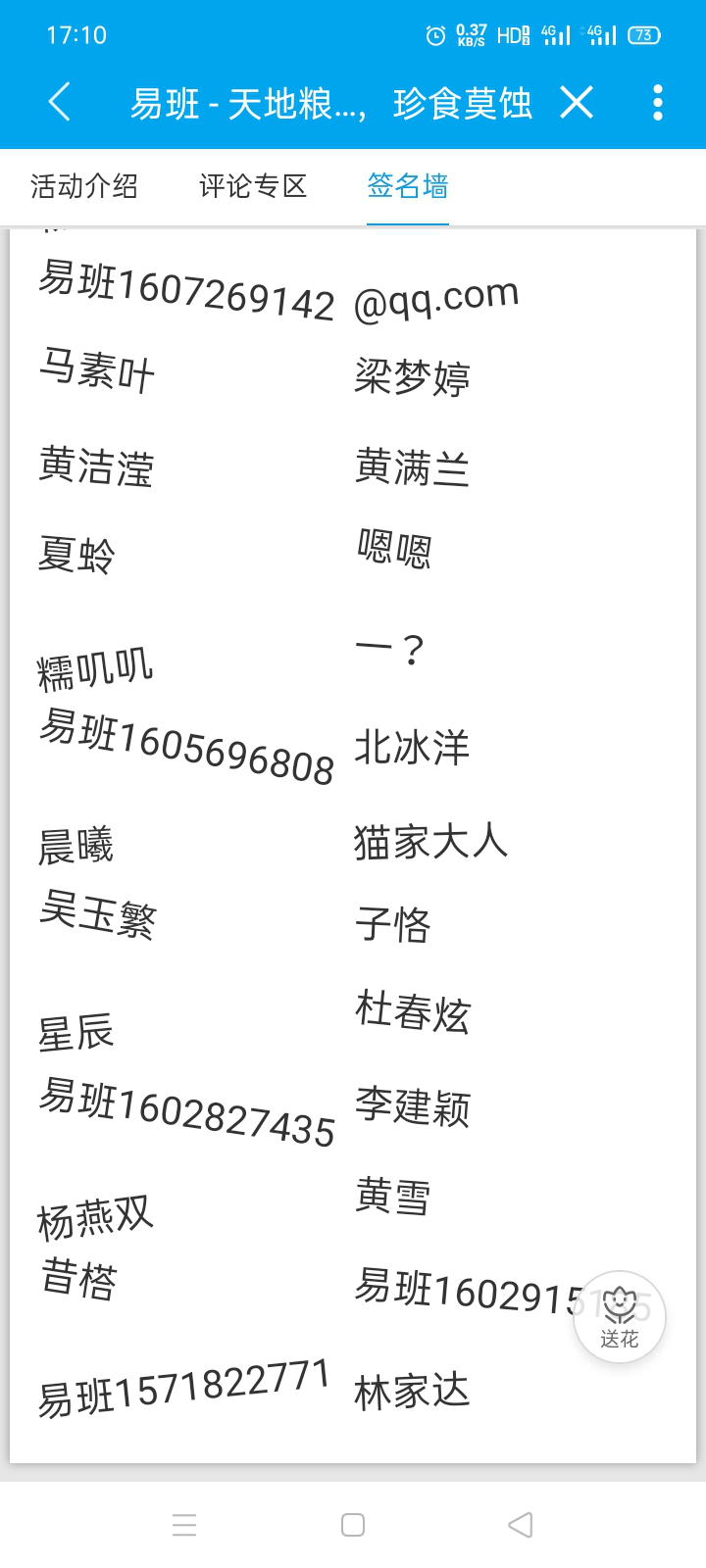Switch to the 活动介绍 tab
The height and width of the screenshot is (1568, 706).
coord(84,186)
